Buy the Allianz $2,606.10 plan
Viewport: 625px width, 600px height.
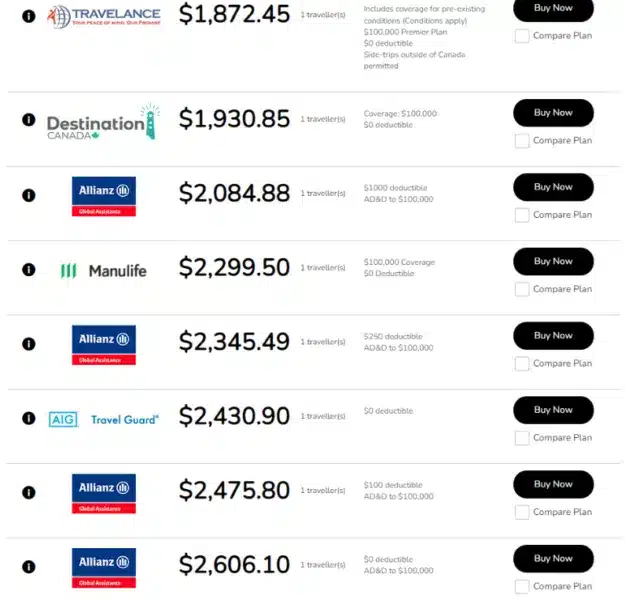tap(553, 559)
